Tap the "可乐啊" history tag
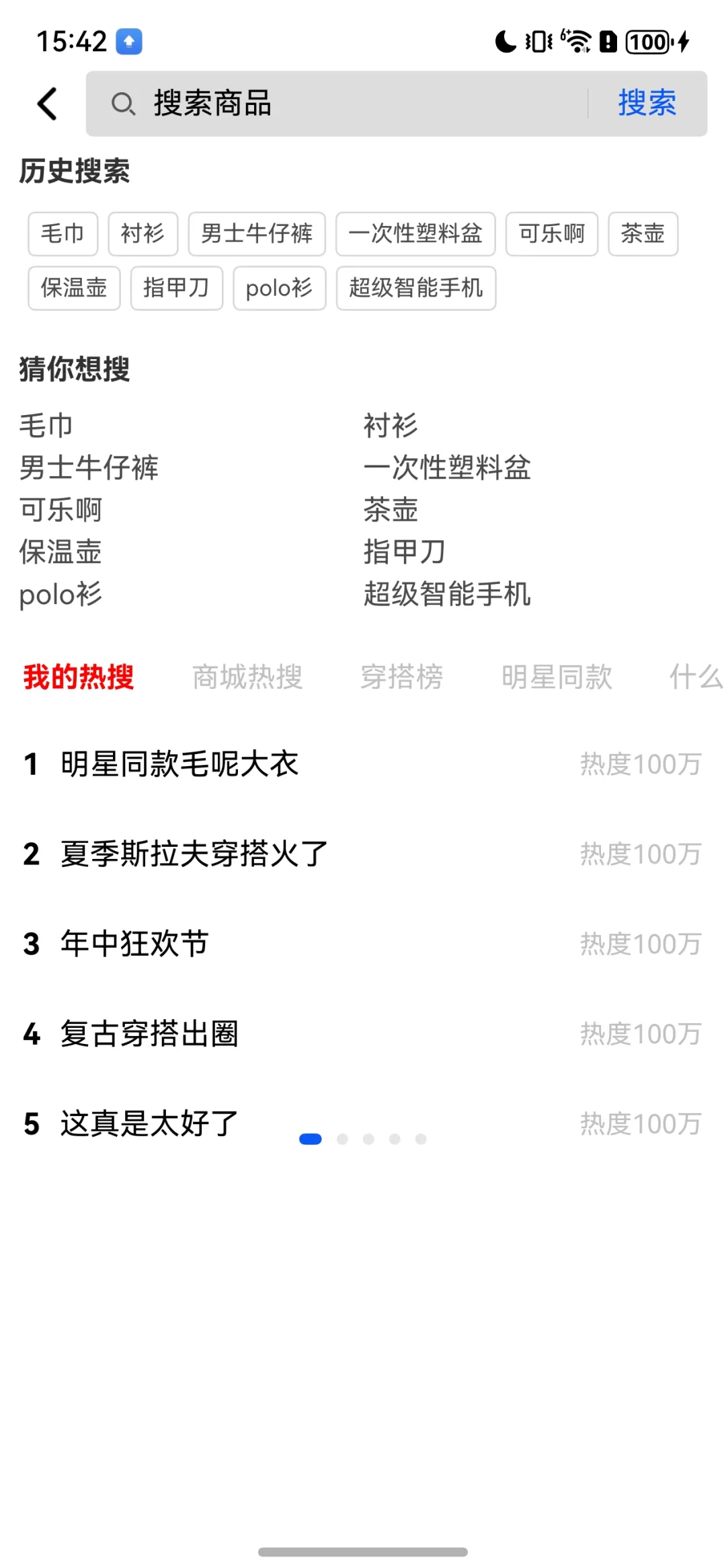 click(551, 234)
